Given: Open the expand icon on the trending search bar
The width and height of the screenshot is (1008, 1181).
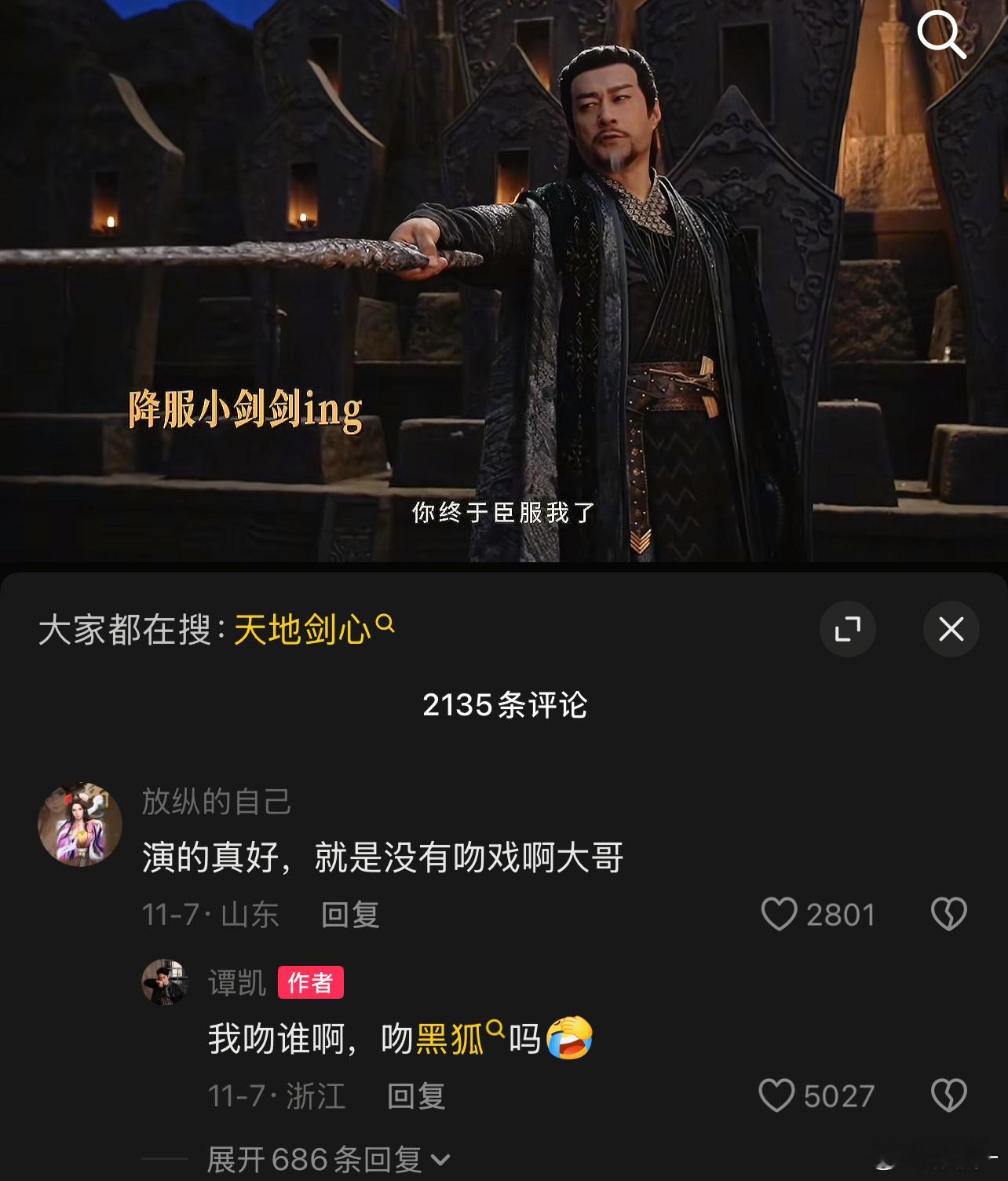Looking at the screenshot, I should pyautogui.click(x=847, y=629).
